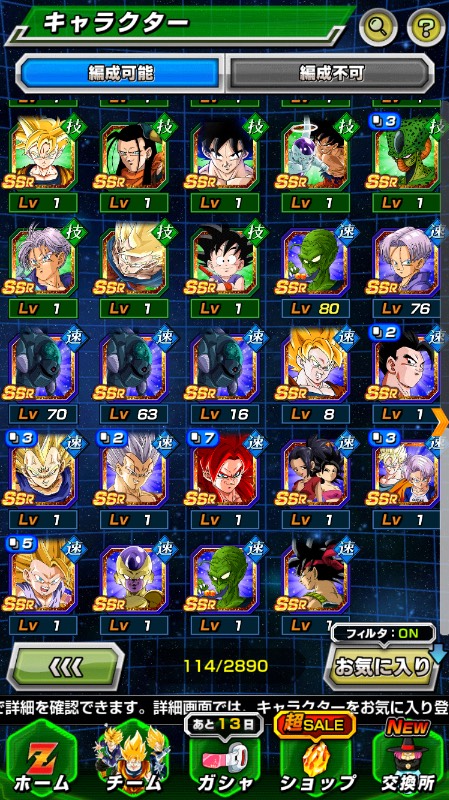Open the ショップ tab

point(316,759)
